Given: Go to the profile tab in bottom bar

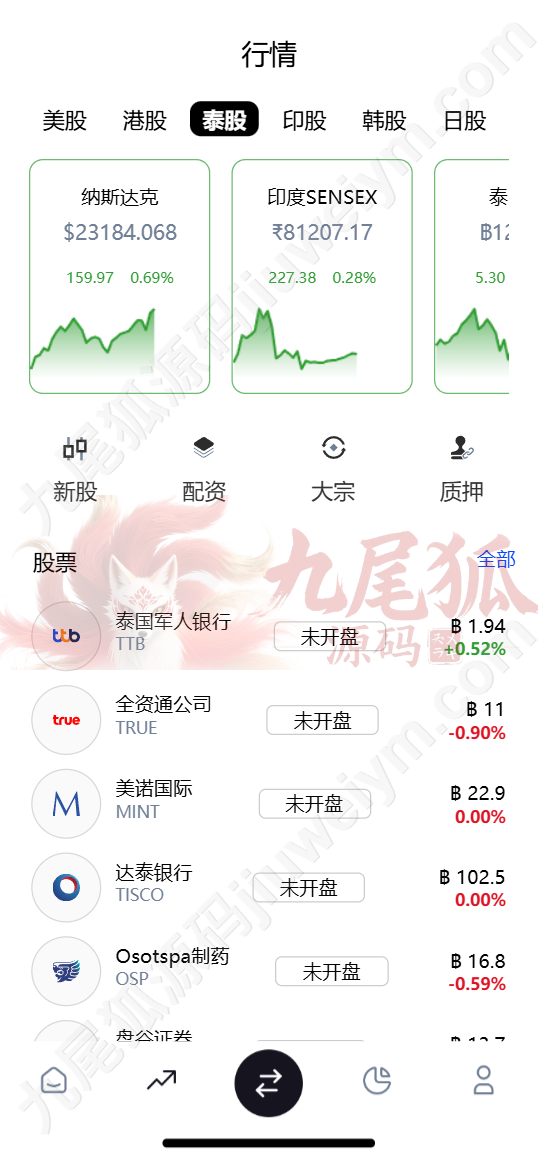Looking at the screenshot, I should (x=484, y=1080).
